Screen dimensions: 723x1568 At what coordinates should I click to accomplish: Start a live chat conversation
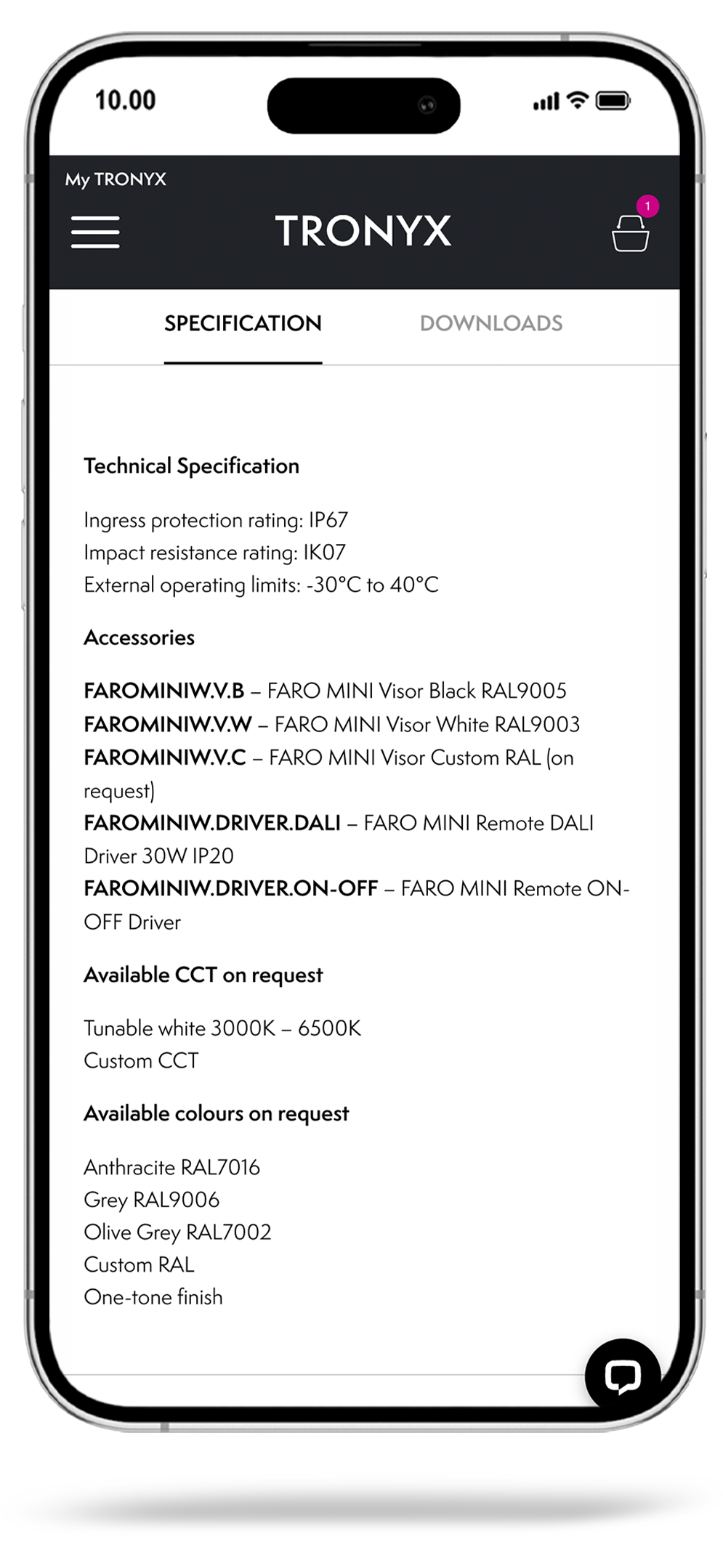coord(623,1376)
